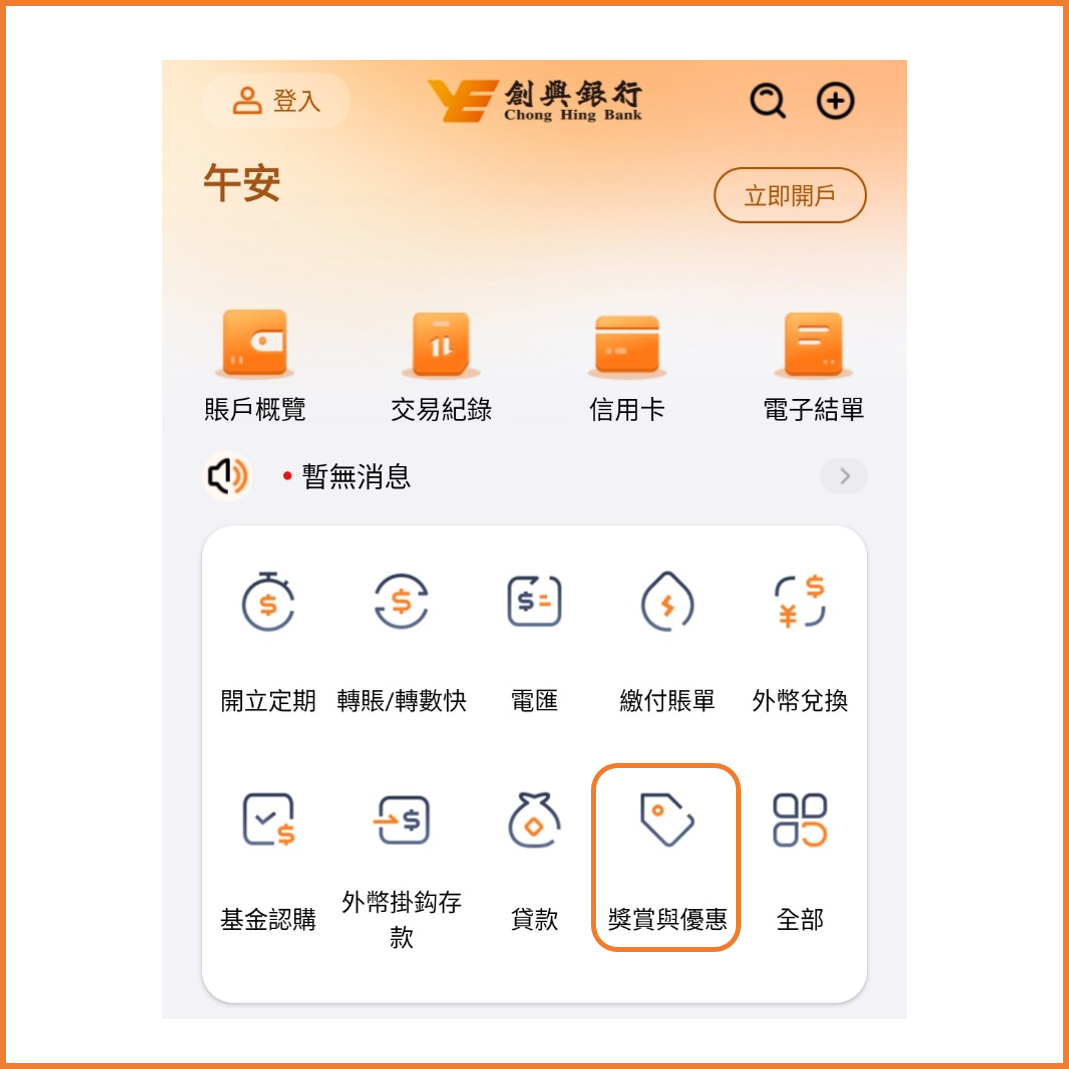The image size is (1069, 1069).
Task: Tap the plus icon in the header
Action: 836,101
